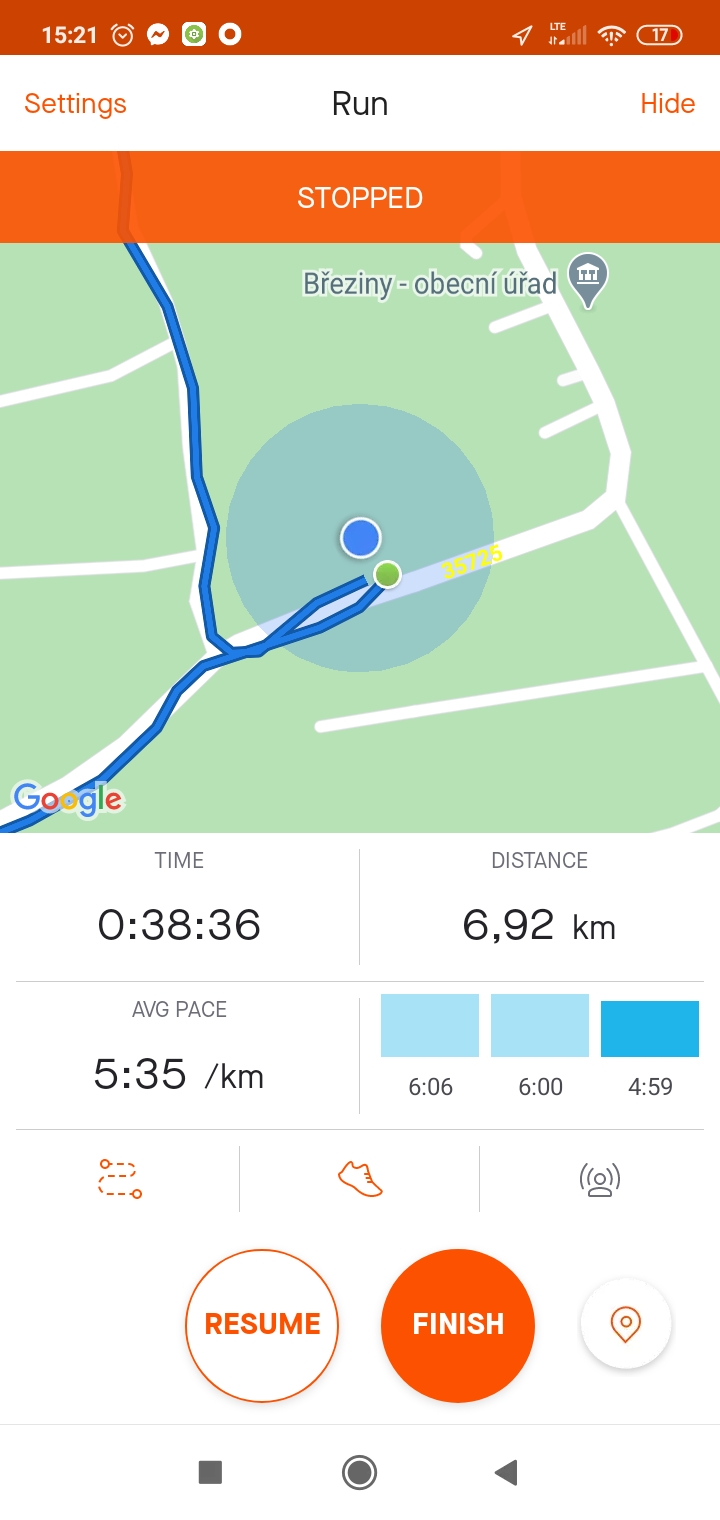Hide the run recording screen
Image resolution: width=720 pixels, height=1520 pixels.
click(x=667, y=104)
